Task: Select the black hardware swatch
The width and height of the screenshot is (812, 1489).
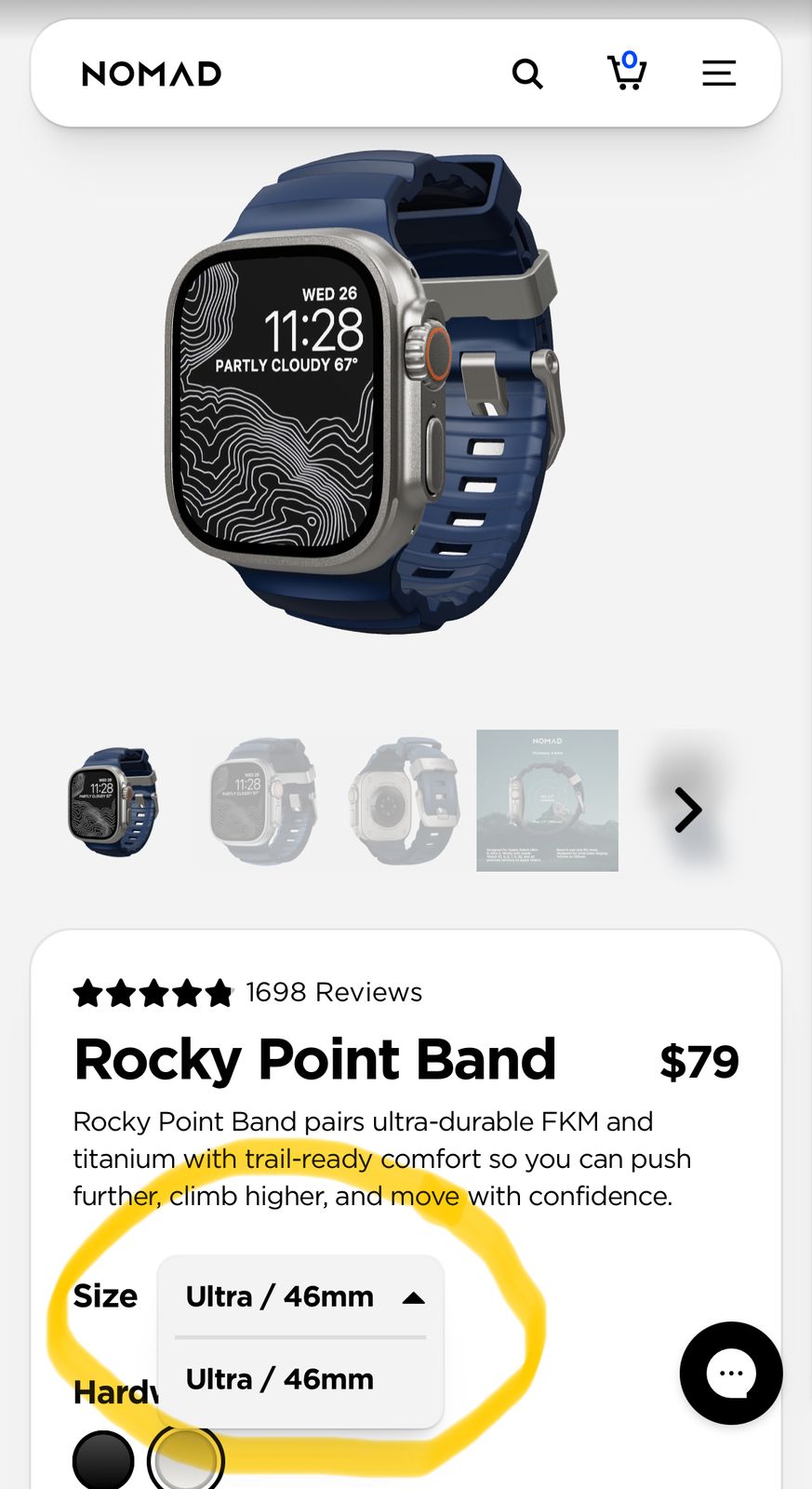Action: coord(103,1461)
